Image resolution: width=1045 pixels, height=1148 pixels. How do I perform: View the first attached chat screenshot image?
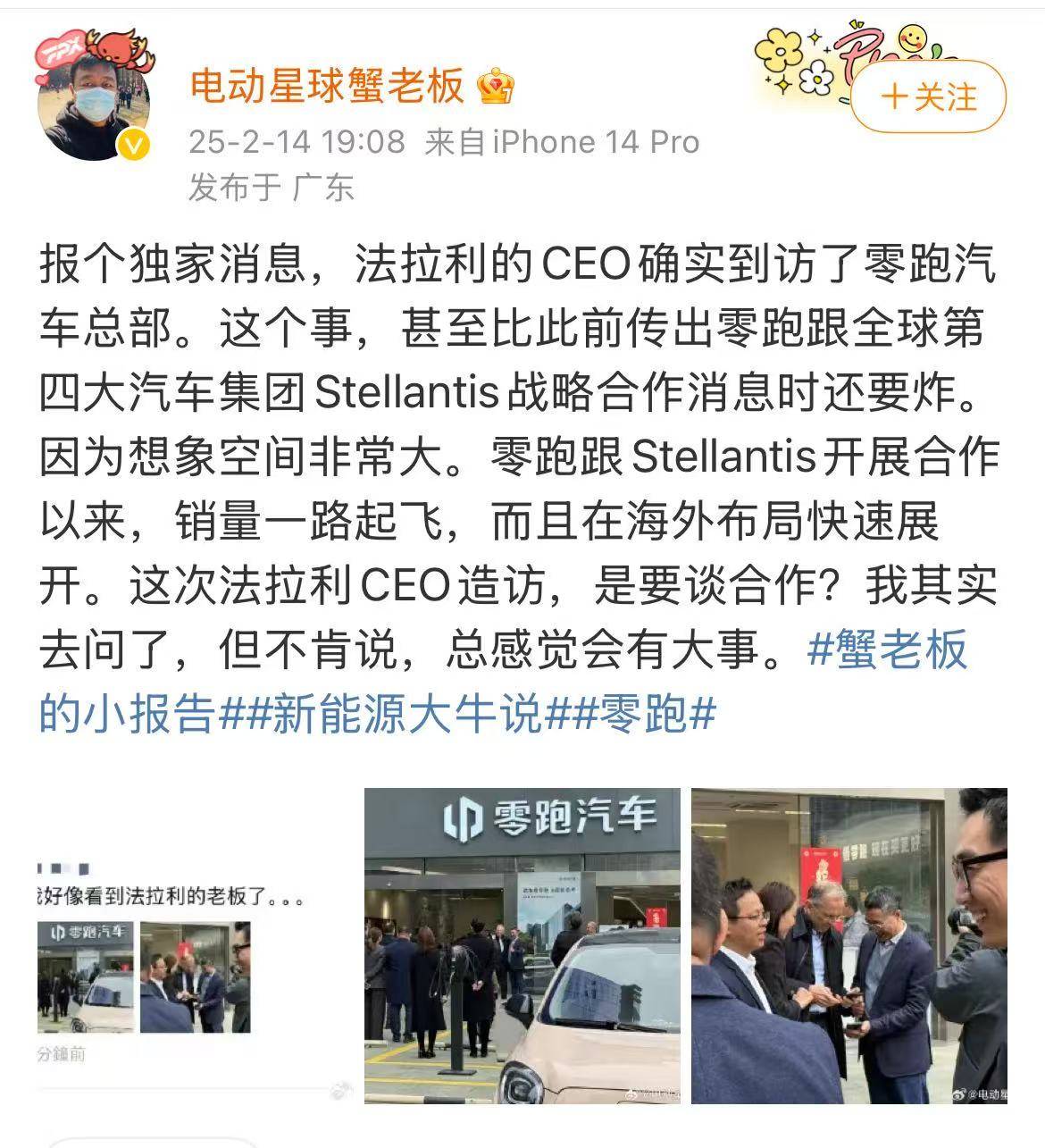[x=195, y=946]
